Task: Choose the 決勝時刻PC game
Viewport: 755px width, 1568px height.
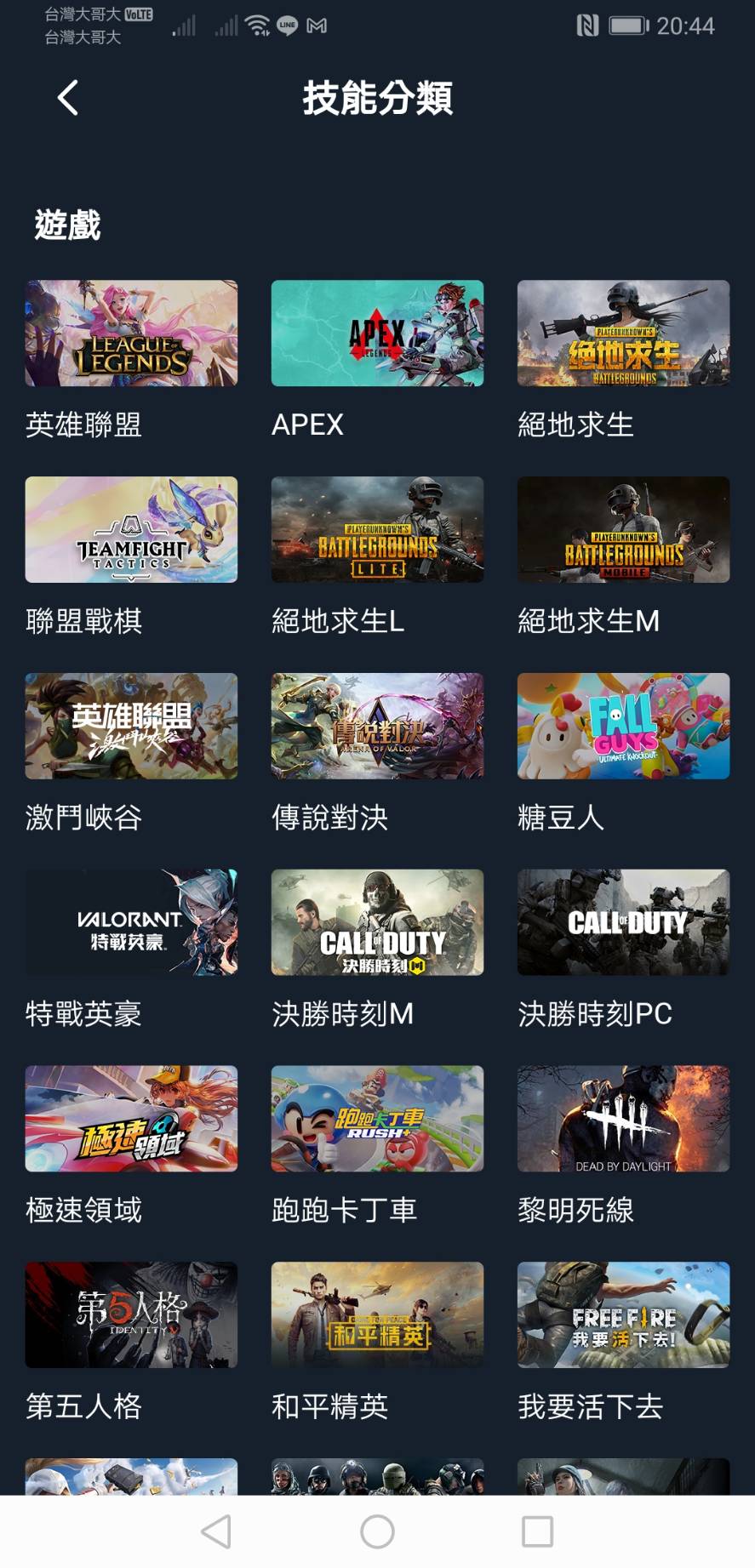Action: 623,922
